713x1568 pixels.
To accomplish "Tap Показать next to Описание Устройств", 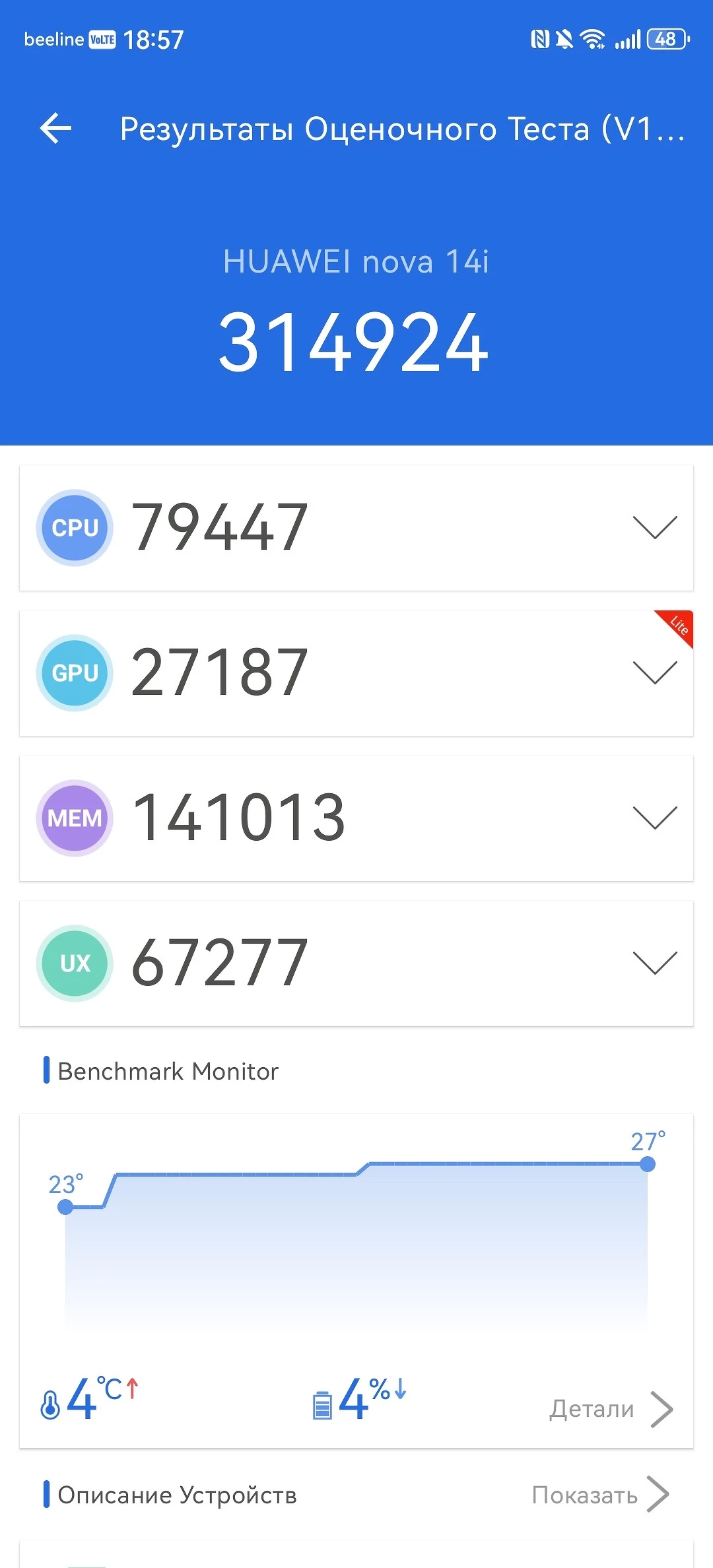I will 599,1495.
